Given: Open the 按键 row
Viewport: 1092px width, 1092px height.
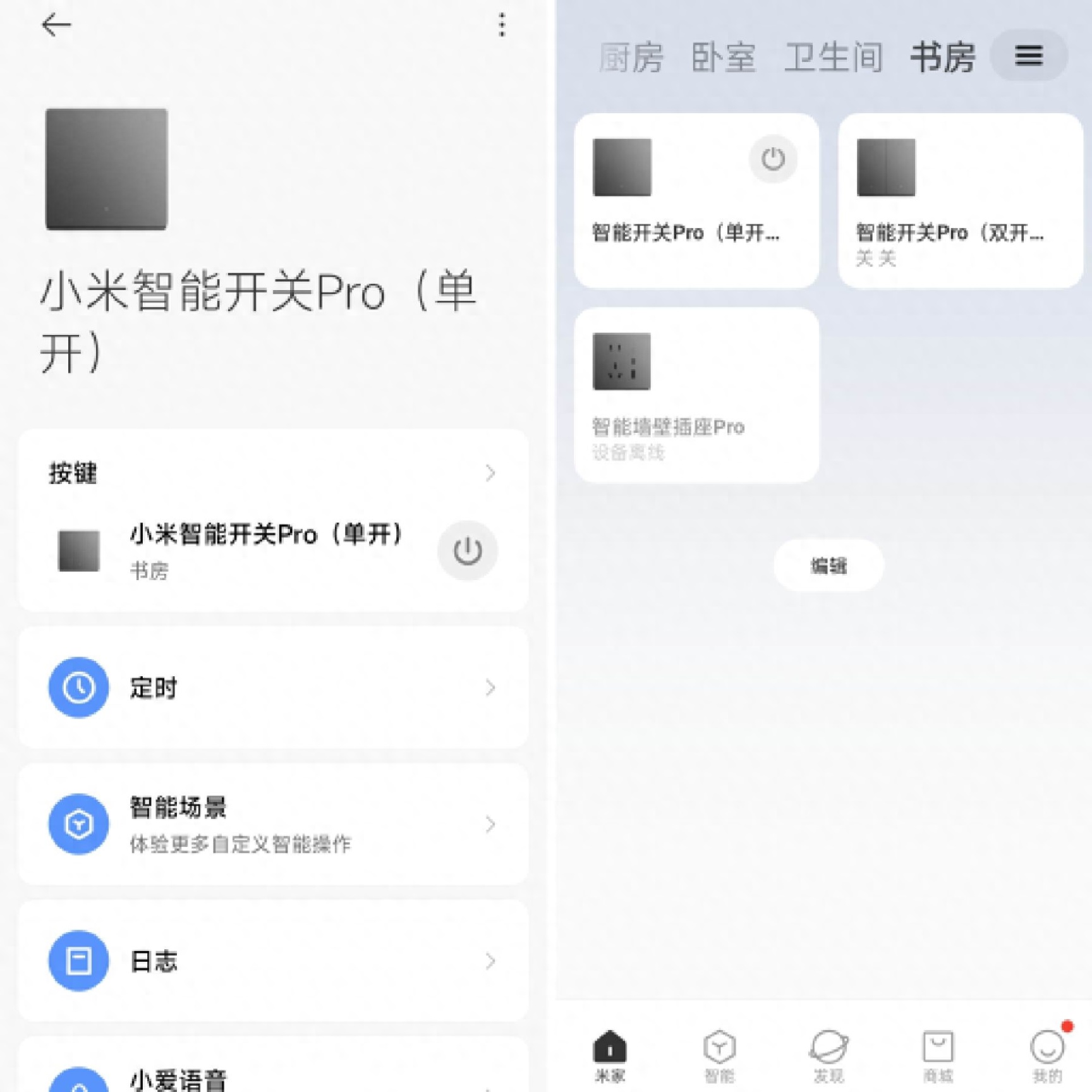Looking at the screenshot, I should click(273, 473).
